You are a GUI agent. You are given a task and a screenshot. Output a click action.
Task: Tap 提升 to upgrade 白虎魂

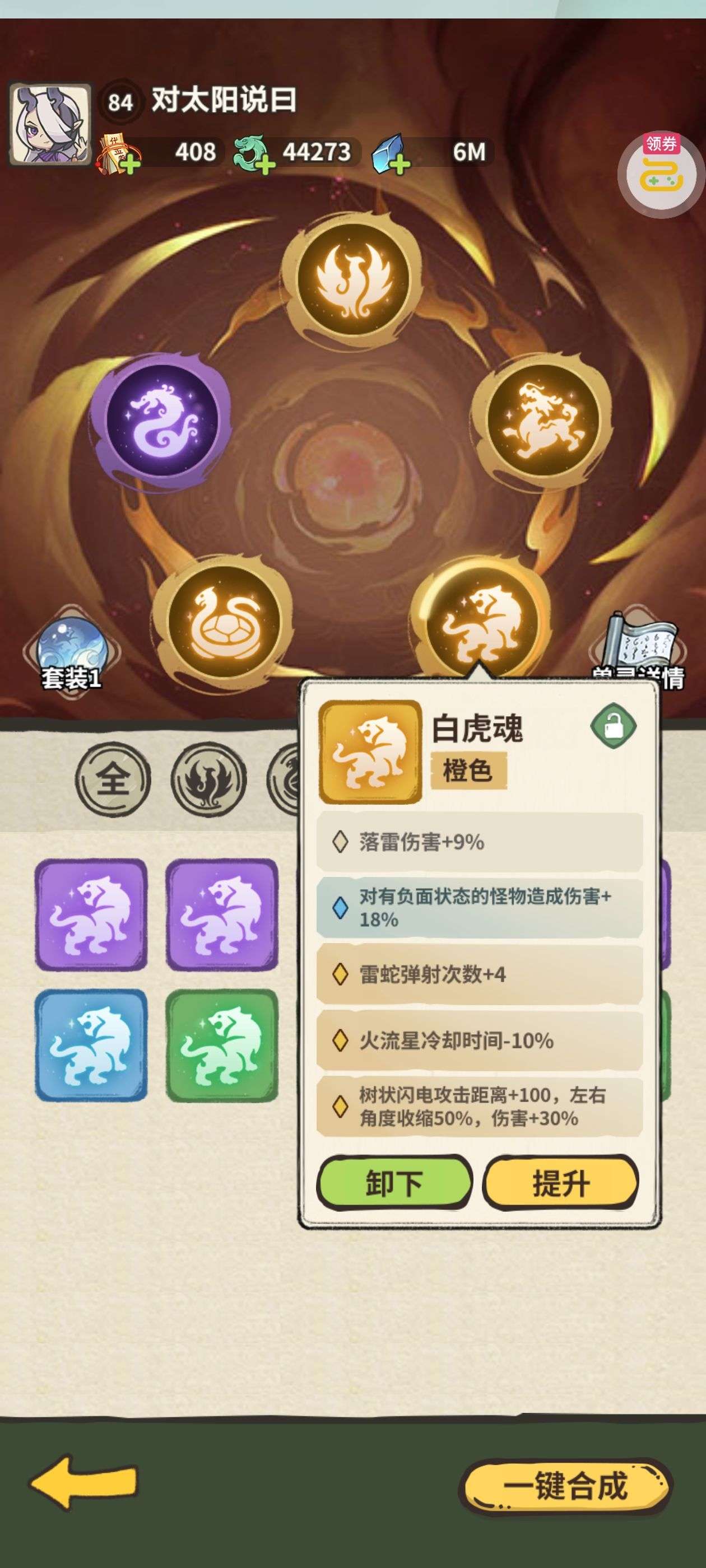(560, 1182)
